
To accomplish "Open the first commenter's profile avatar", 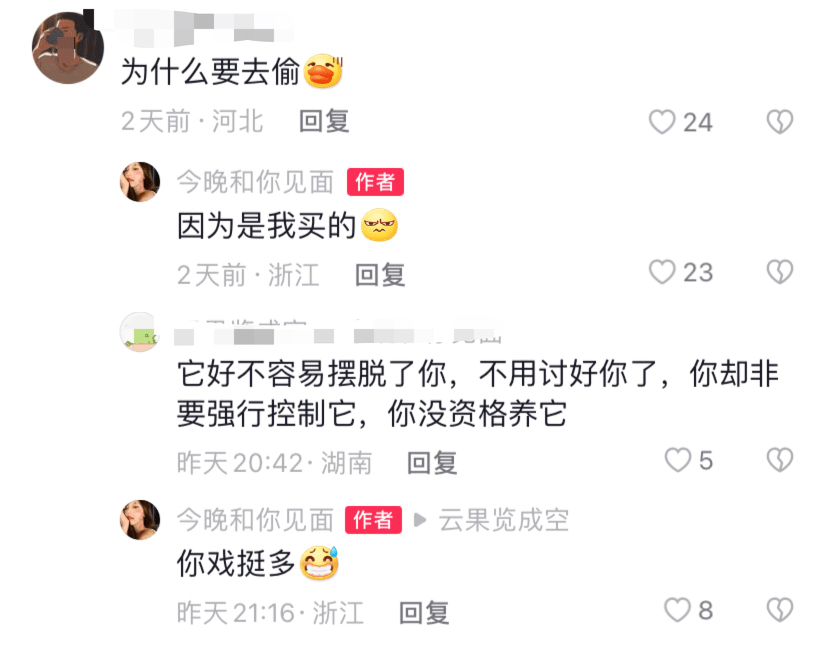I will [69, 48].
